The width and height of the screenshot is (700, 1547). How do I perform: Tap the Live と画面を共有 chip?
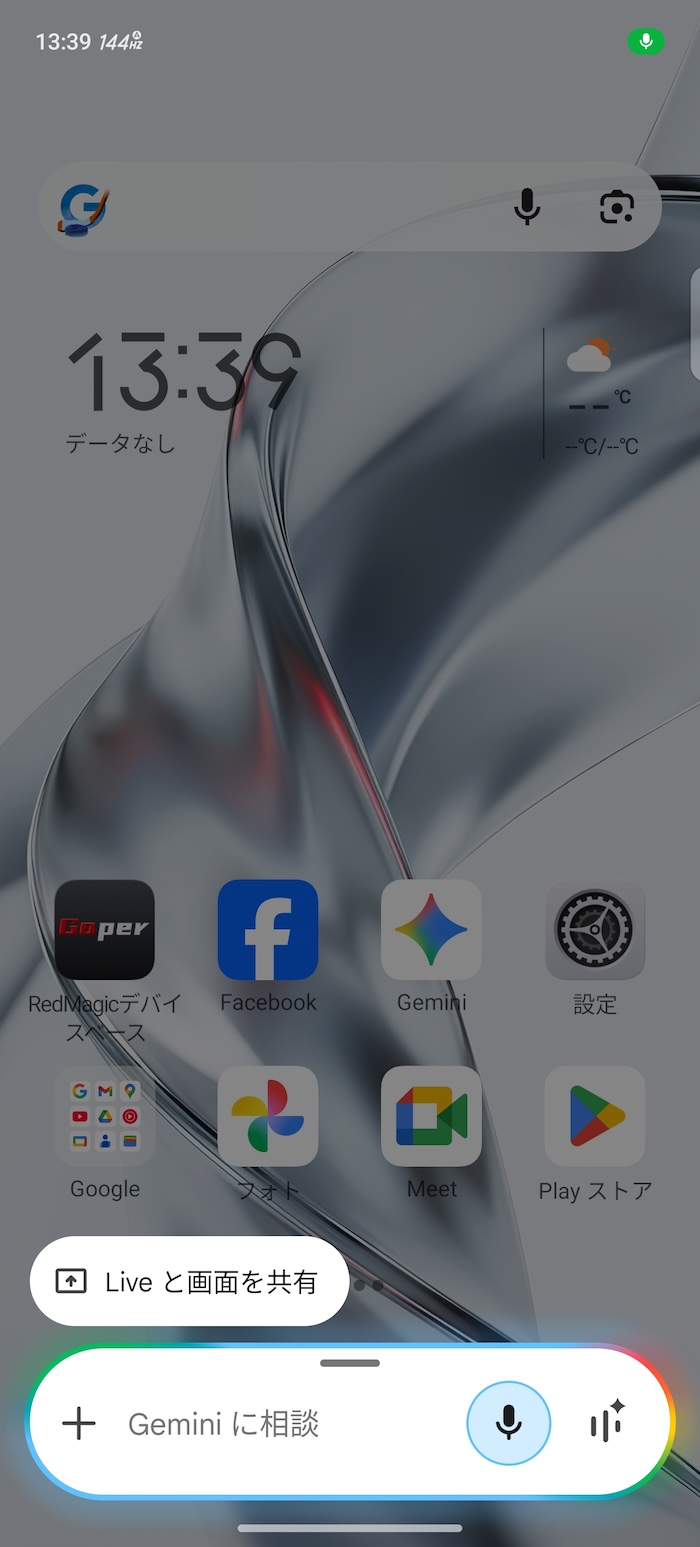click(189, 1281)
